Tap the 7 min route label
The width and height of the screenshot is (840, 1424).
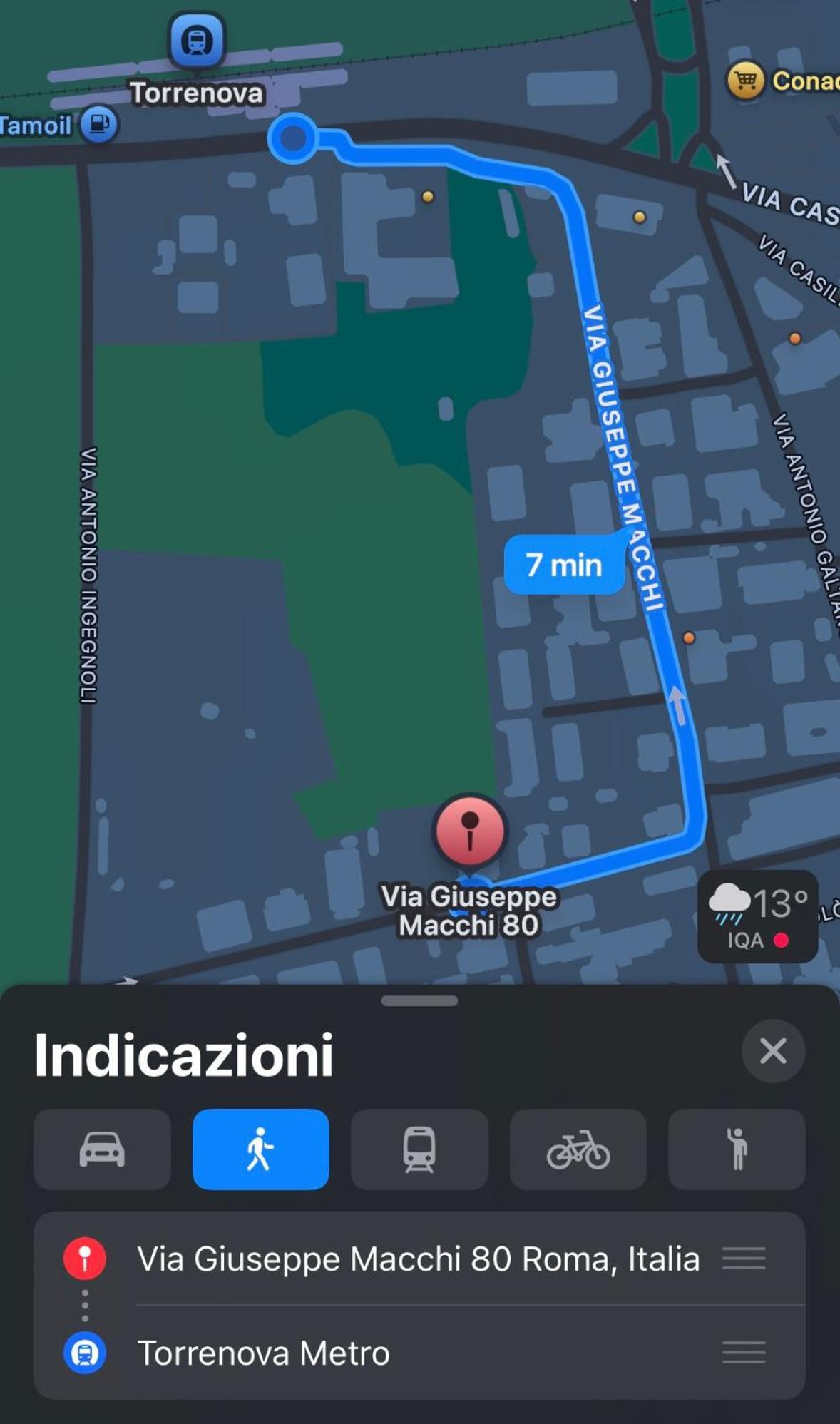[564, 565]
